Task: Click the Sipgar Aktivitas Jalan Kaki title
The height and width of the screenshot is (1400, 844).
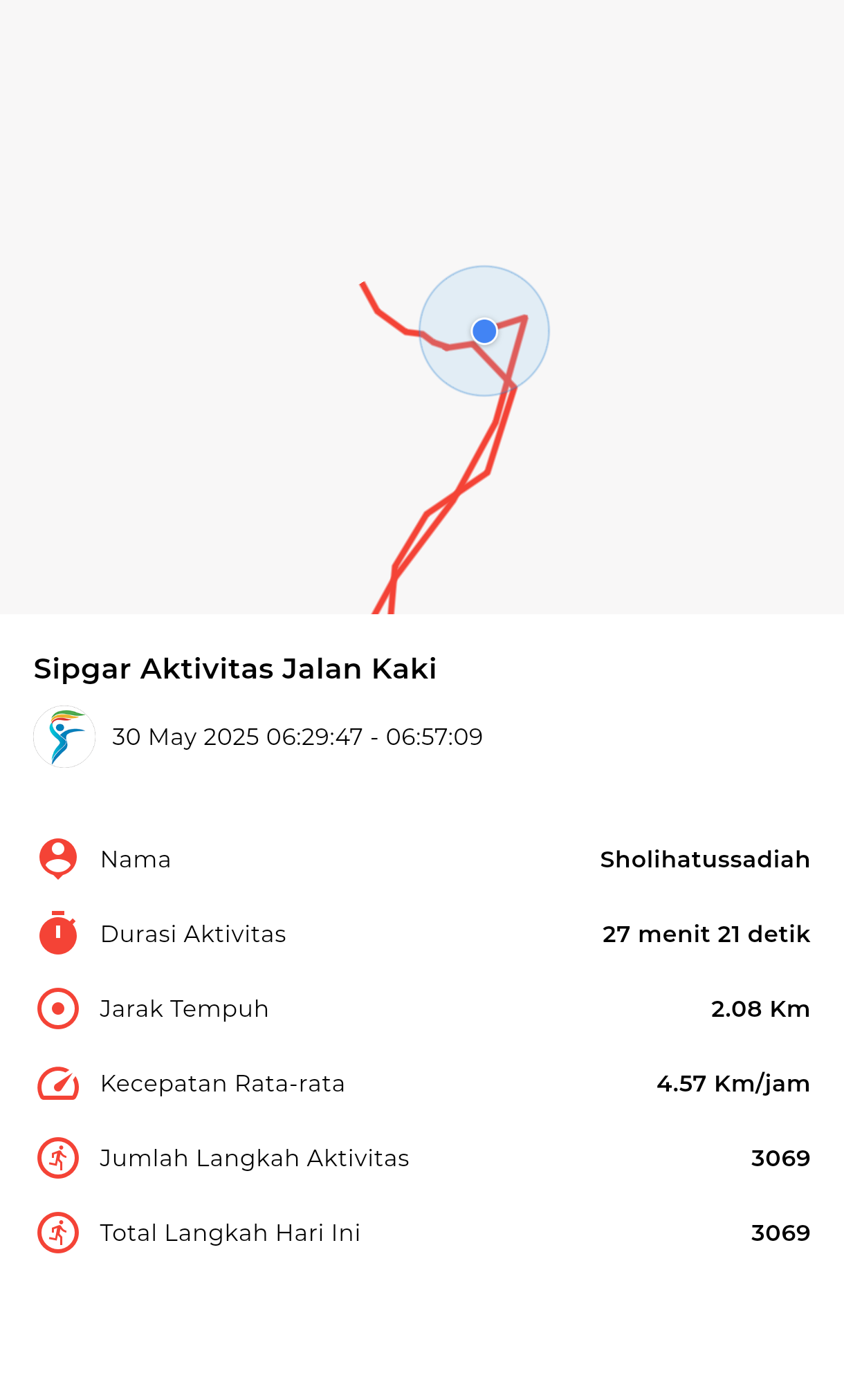Action: (235, 667)
